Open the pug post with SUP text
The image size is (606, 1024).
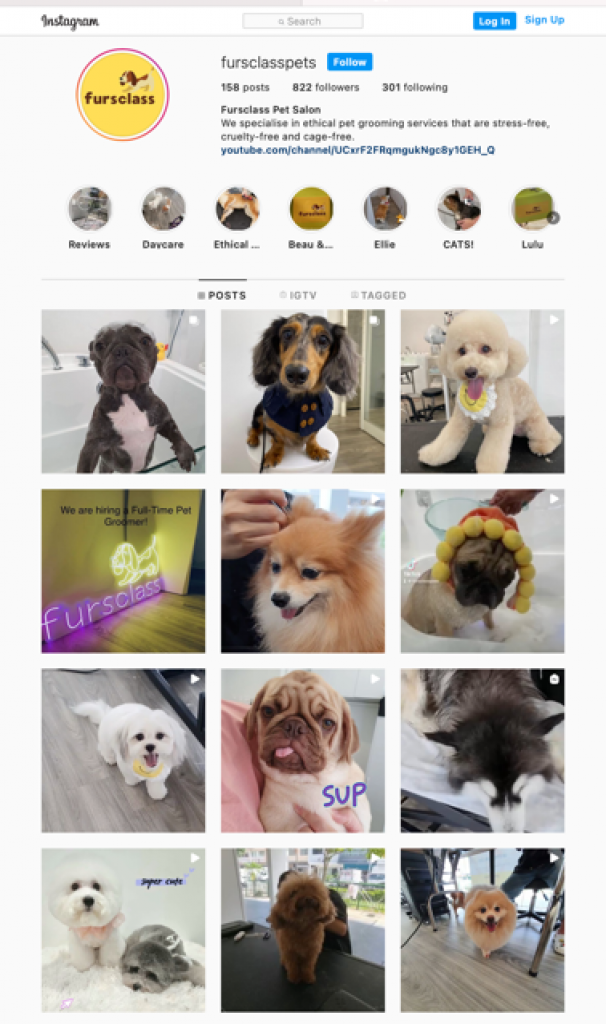coord(302,751)
